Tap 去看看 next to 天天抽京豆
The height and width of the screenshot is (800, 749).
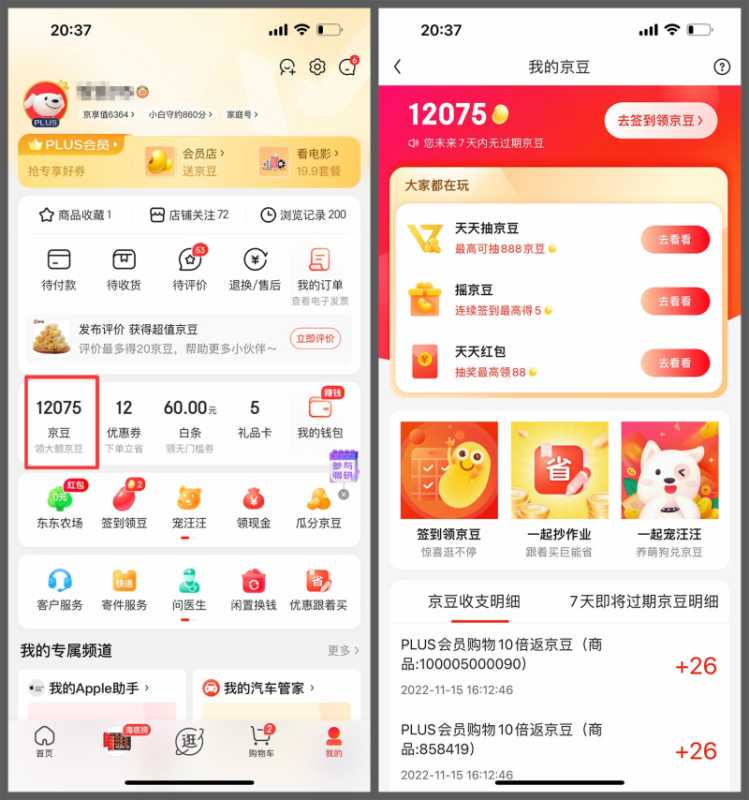tap(675, 240)
